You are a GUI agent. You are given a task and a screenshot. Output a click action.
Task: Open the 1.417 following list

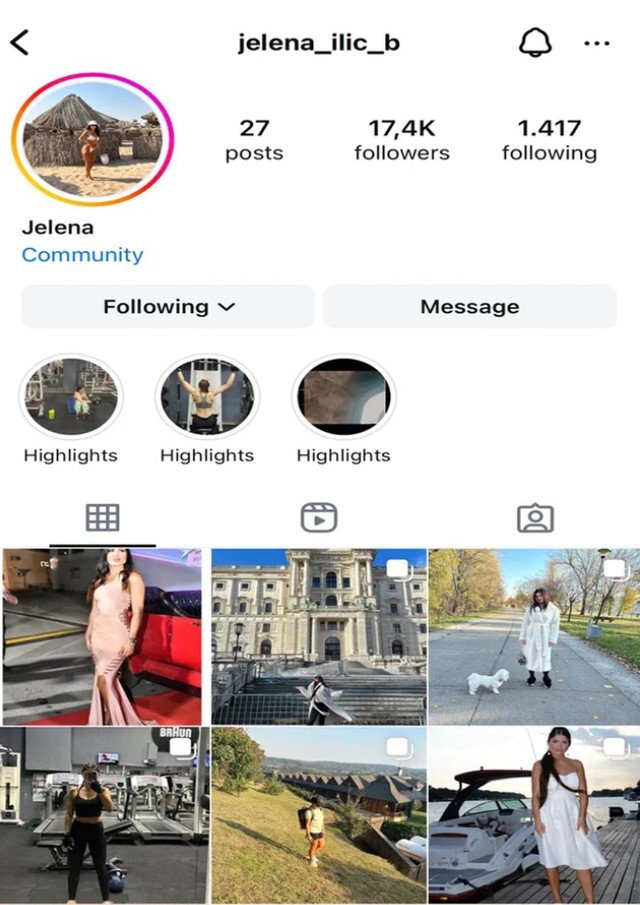pyautogui.click(x=549, y=140)
